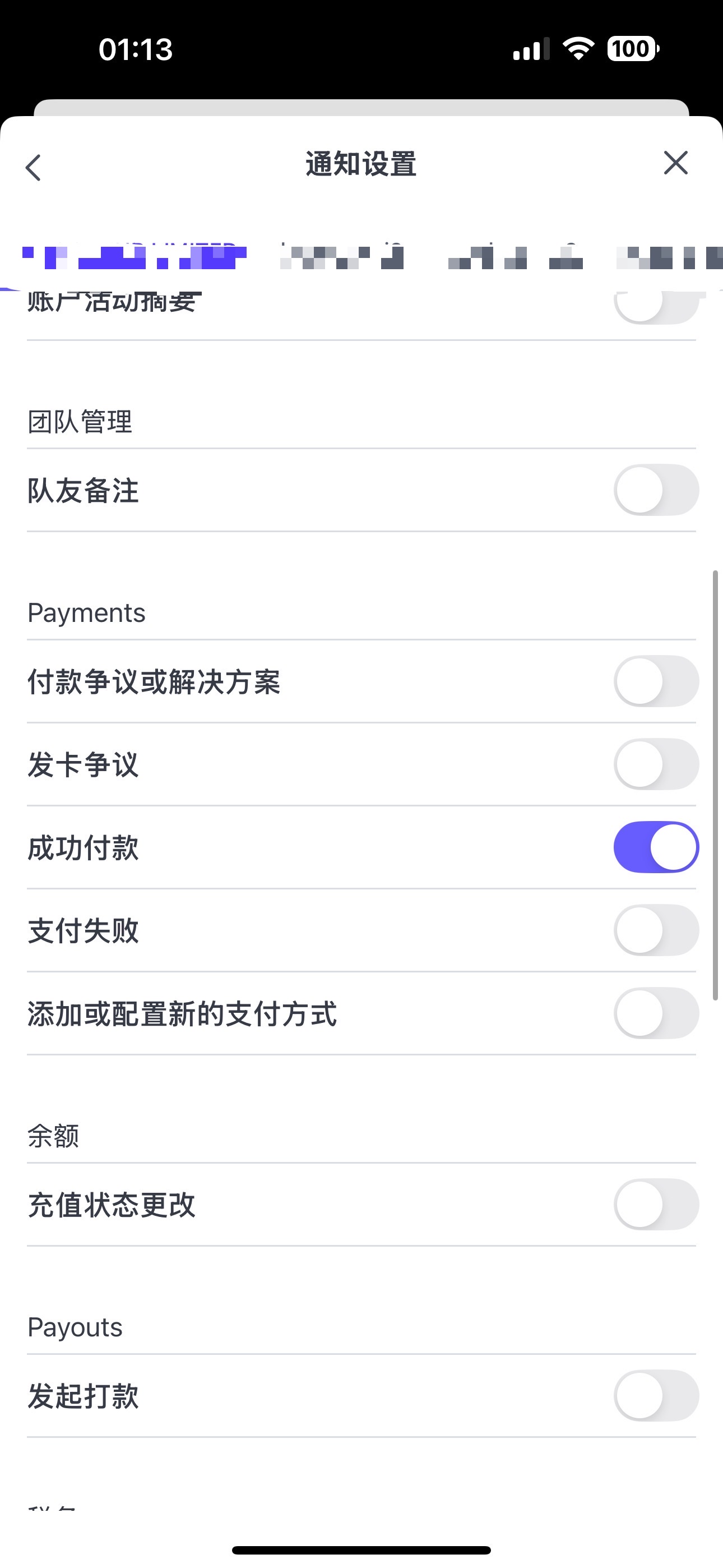This screenshot has width=723, height=1568.
Task: Toggle 添加或配置新的支付方式 notification
Action: tap(655, 1013)
